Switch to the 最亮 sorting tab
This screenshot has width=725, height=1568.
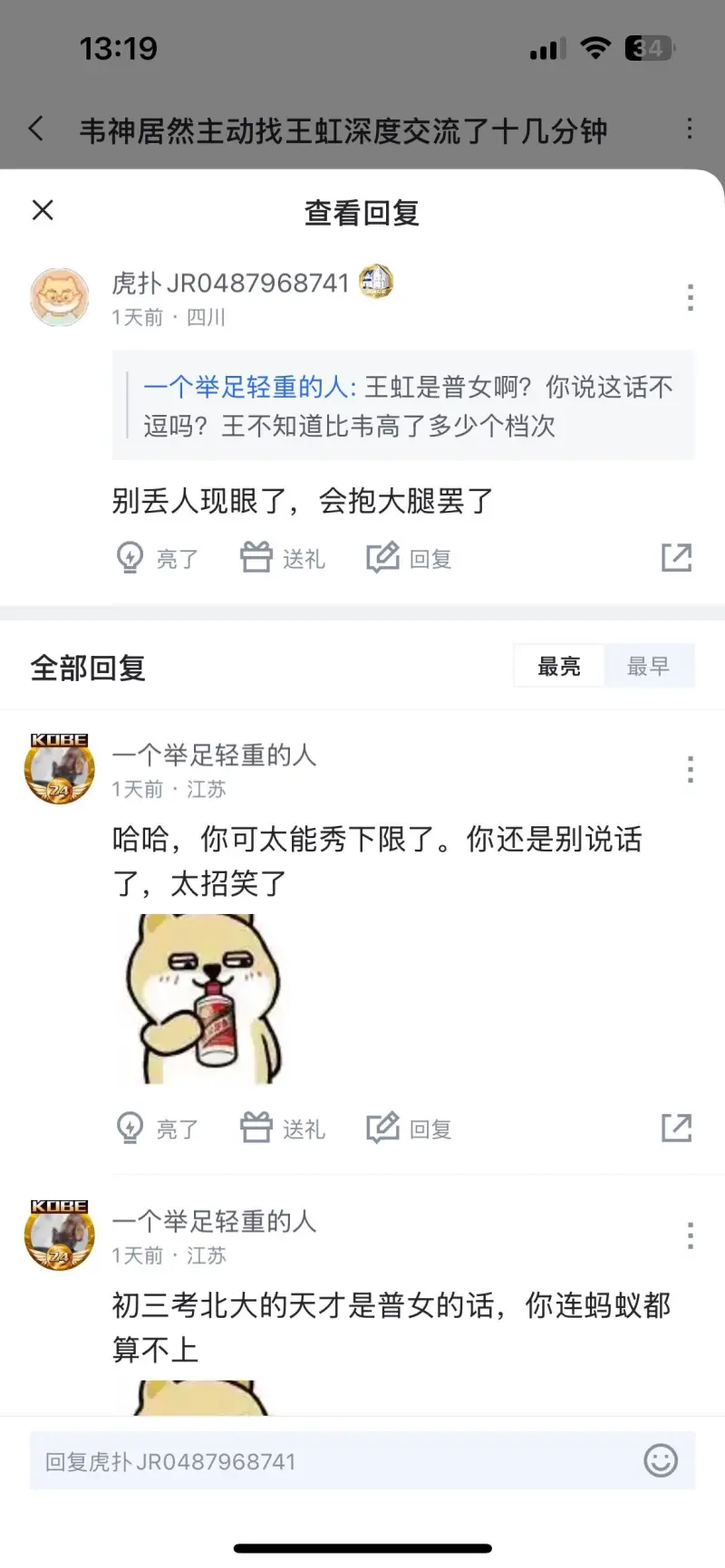558,667
